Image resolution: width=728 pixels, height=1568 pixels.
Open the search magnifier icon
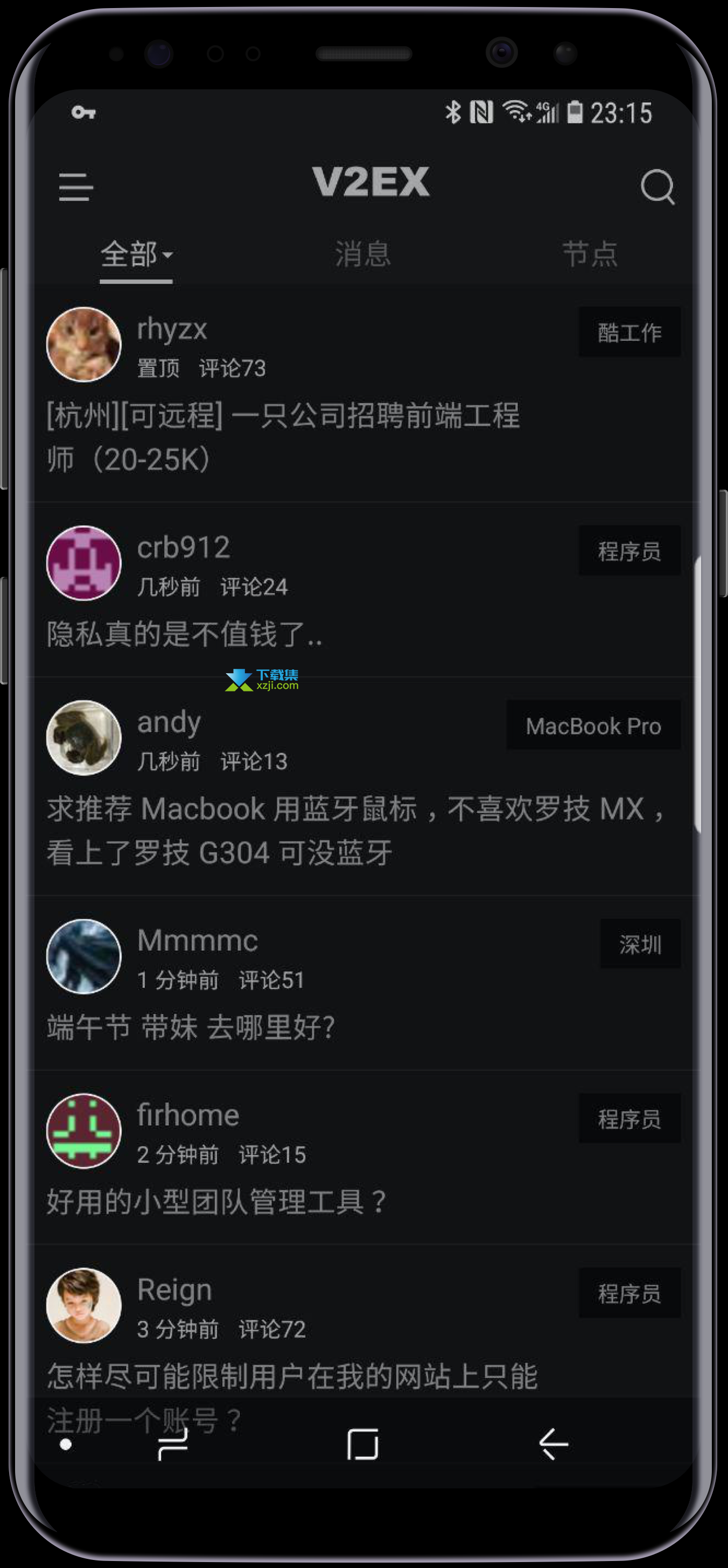pyautogui.click(x=658, y=186)
